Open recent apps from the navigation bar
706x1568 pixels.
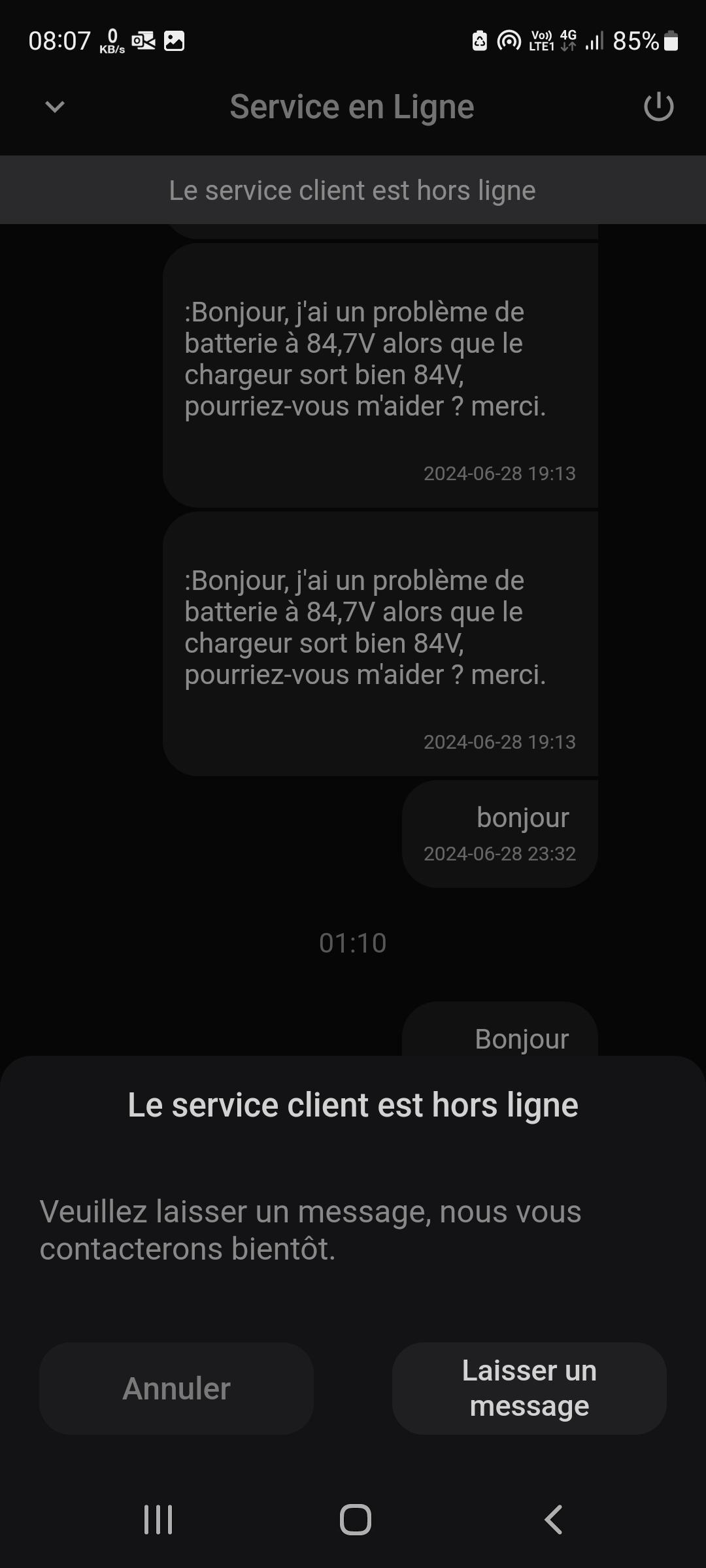pos(158,1519)
